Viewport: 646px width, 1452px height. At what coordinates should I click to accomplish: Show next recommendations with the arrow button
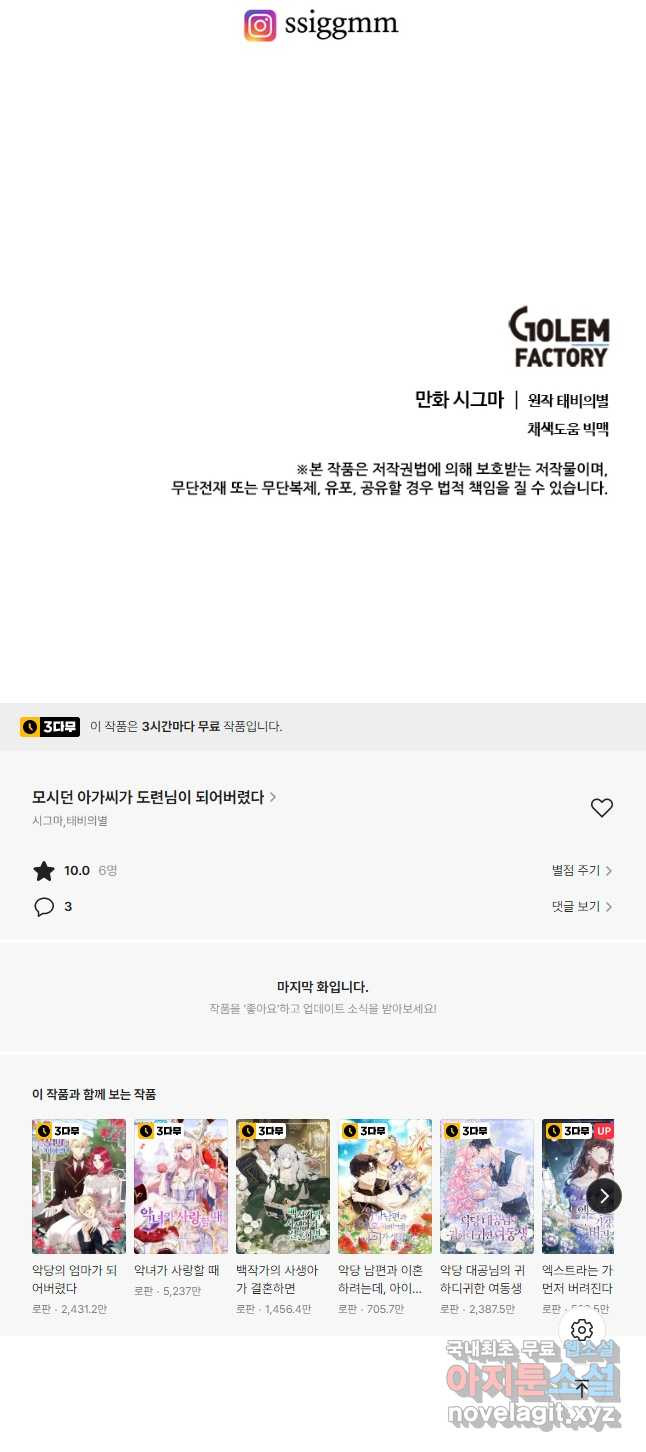(604, 1195)
